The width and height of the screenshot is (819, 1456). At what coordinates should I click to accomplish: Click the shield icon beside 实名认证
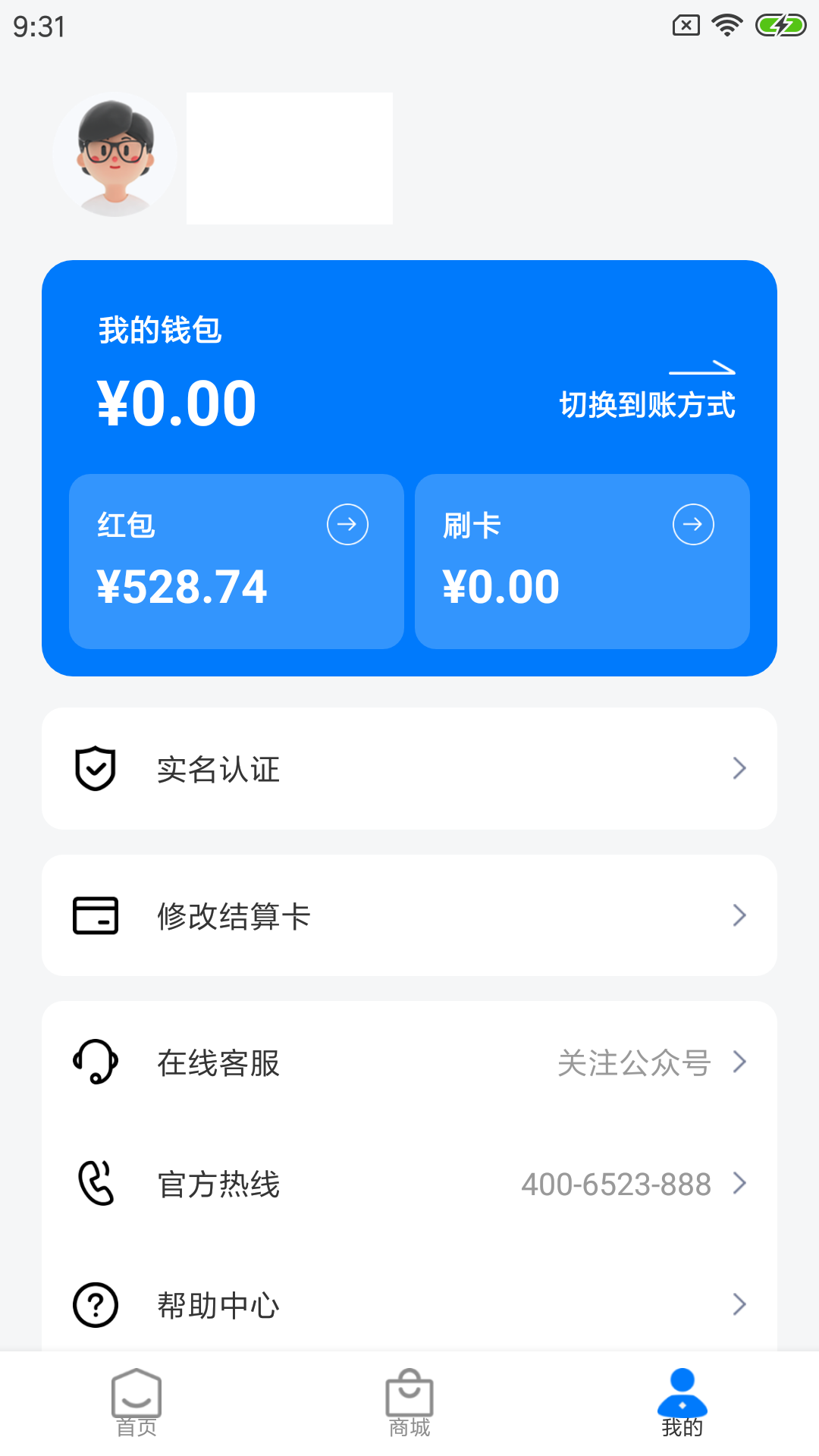tap(94, 768)
